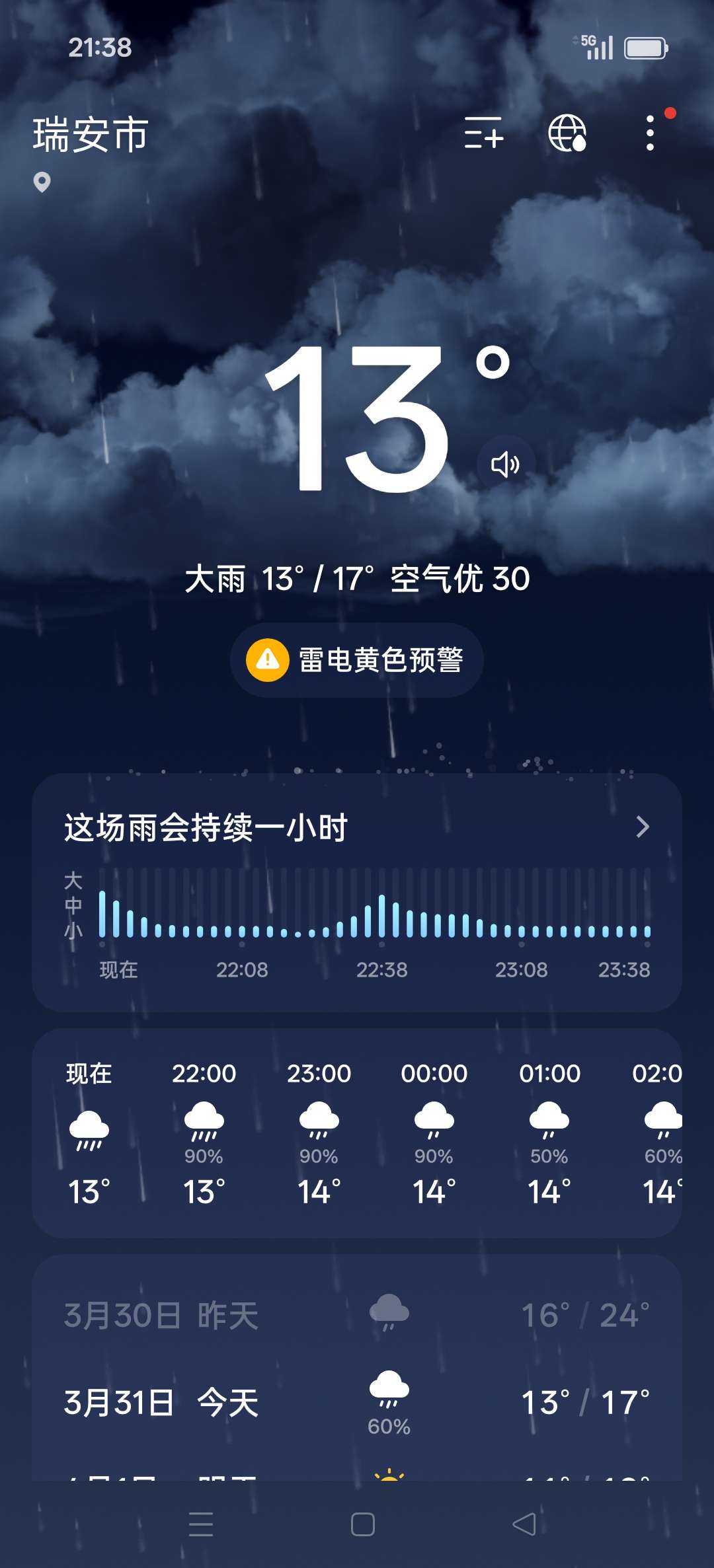Tap the 大雨 13° / 17° 空气优 30 summary
Image resolution: width=714 pixels, height=1568 pixels.
coord(357,579)
